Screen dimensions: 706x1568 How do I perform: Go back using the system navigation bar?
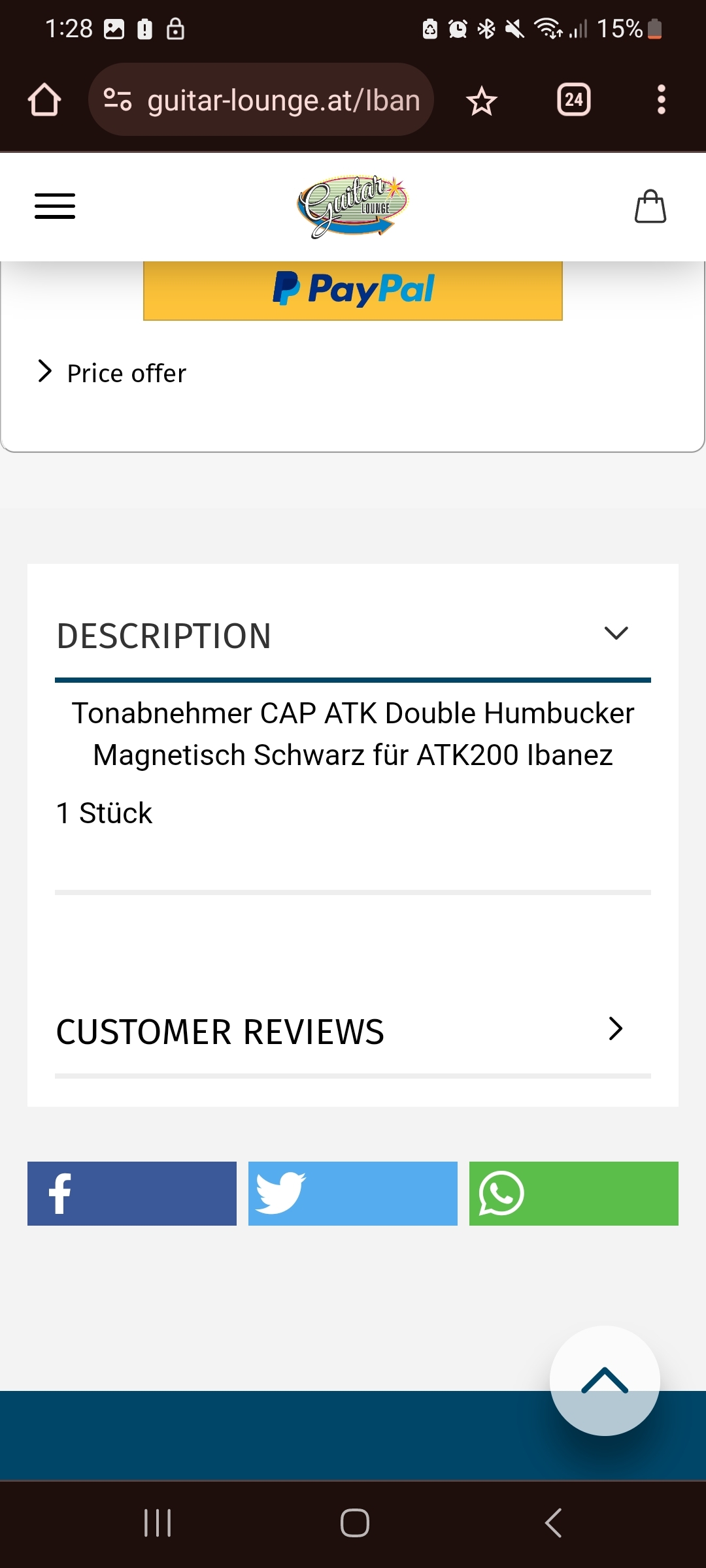click(x=553, y=1523)
